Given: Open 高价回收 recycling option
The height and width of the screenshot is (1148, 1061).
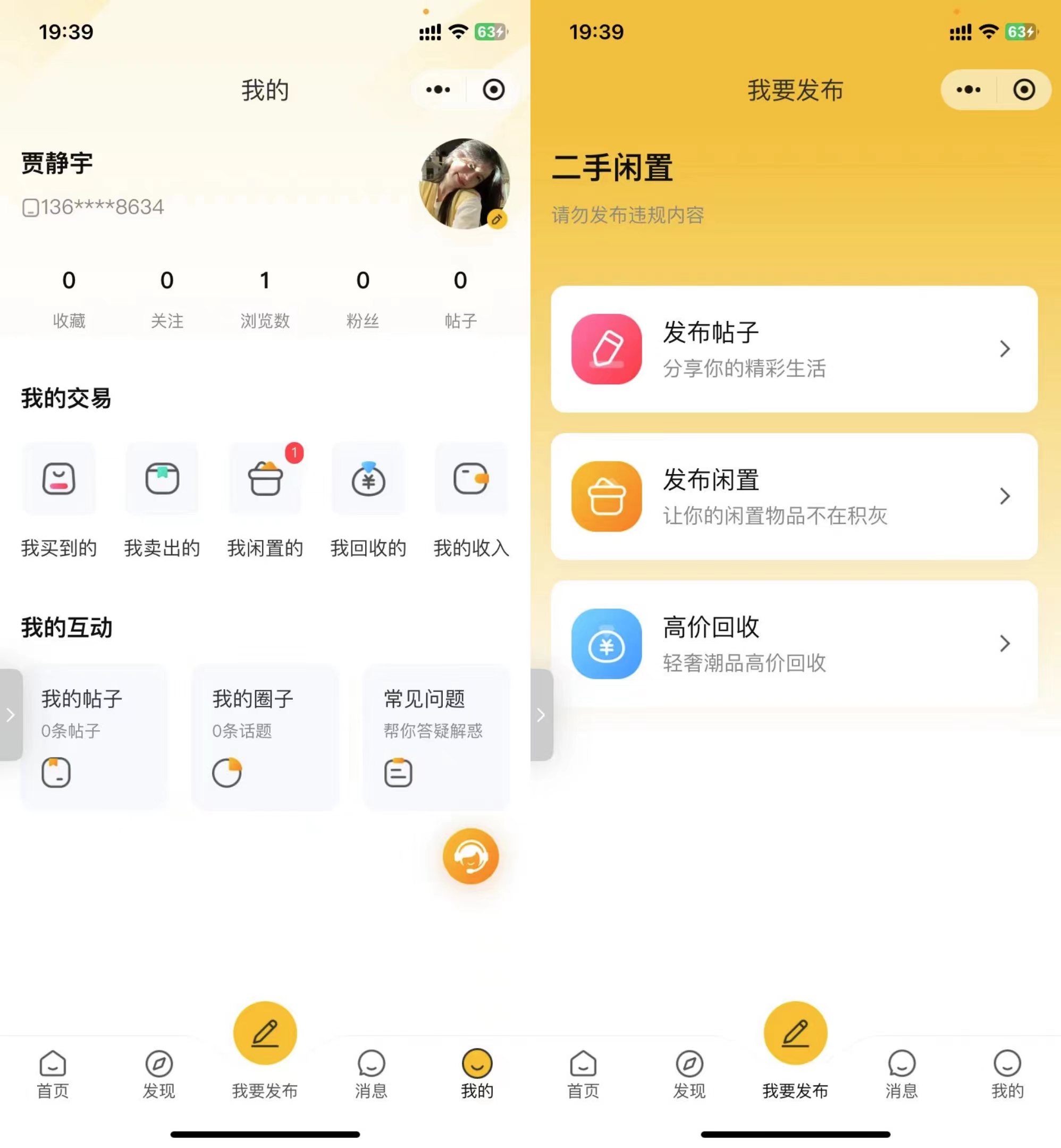Looking at the screenshot, I should pos(794,644).
